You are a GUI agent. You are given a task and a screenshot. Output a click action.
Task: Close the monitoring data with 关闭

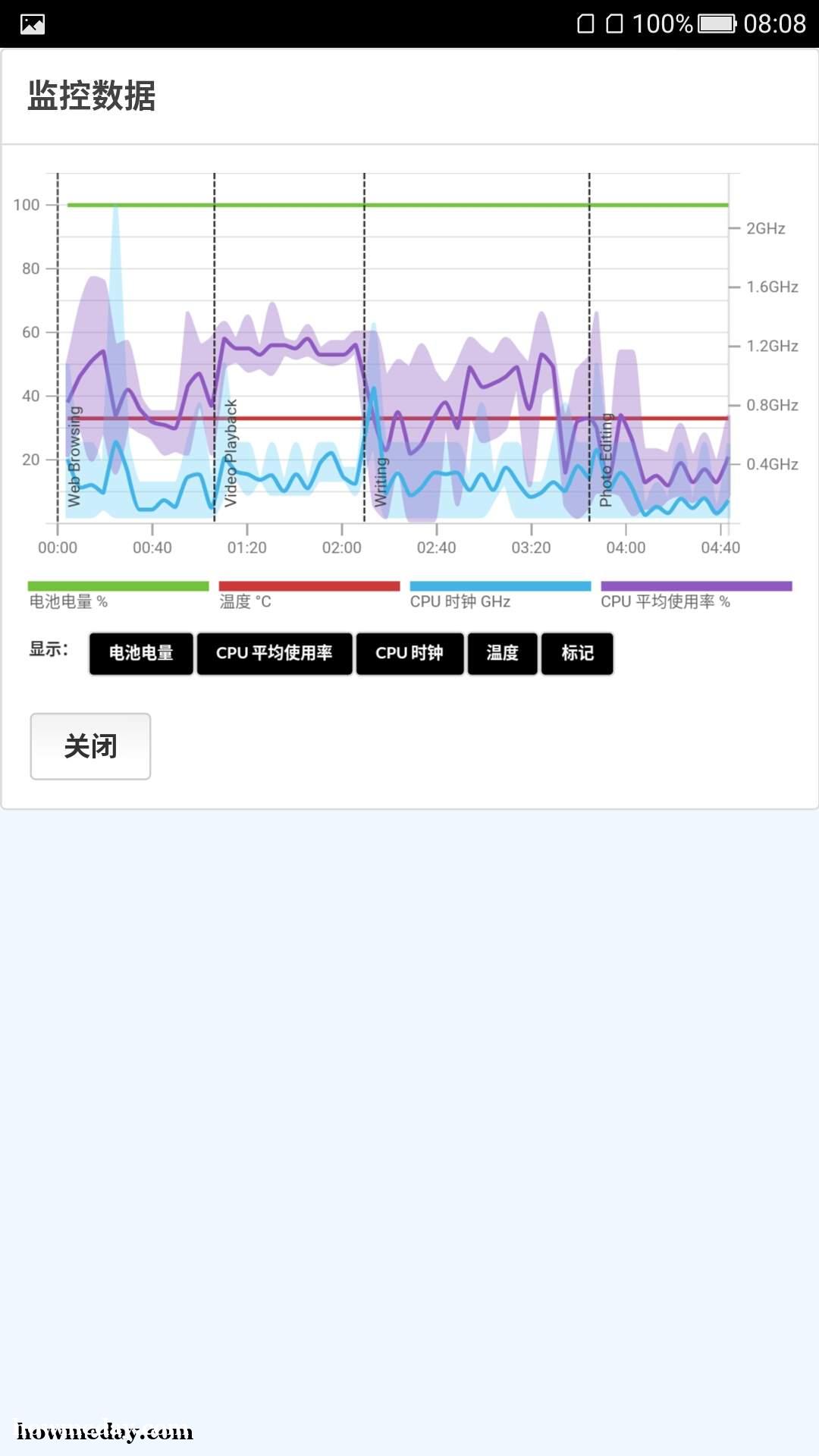pos(90,746)
